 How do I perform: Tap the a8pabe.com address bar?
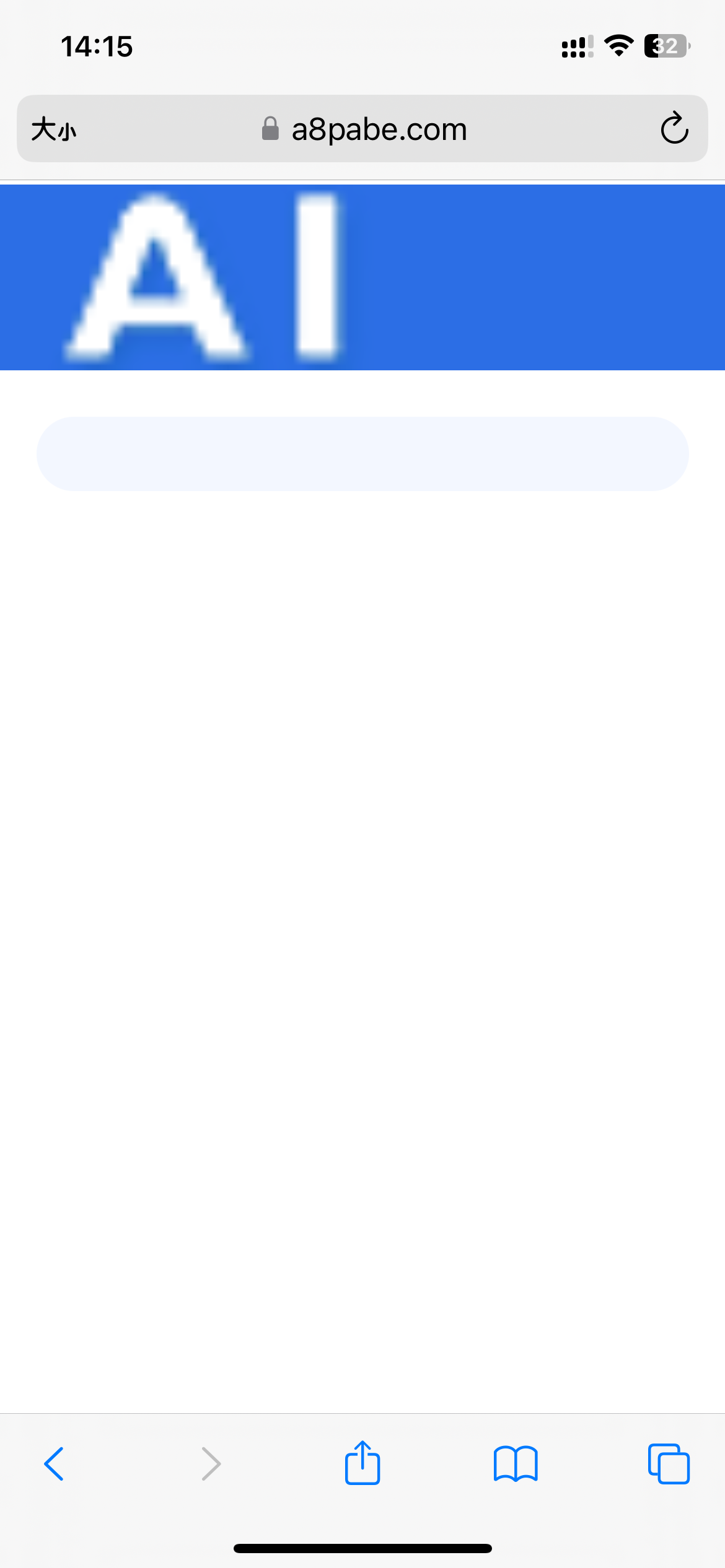click(378, 129)
